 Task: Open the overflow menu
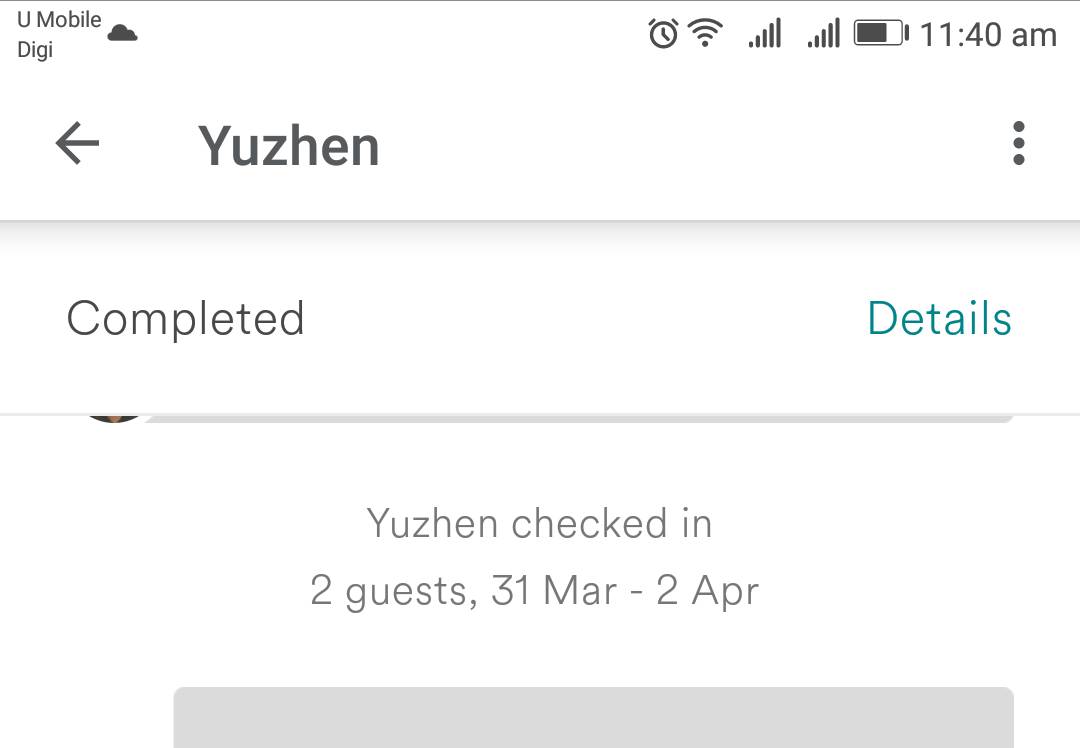click(1018, 144)
